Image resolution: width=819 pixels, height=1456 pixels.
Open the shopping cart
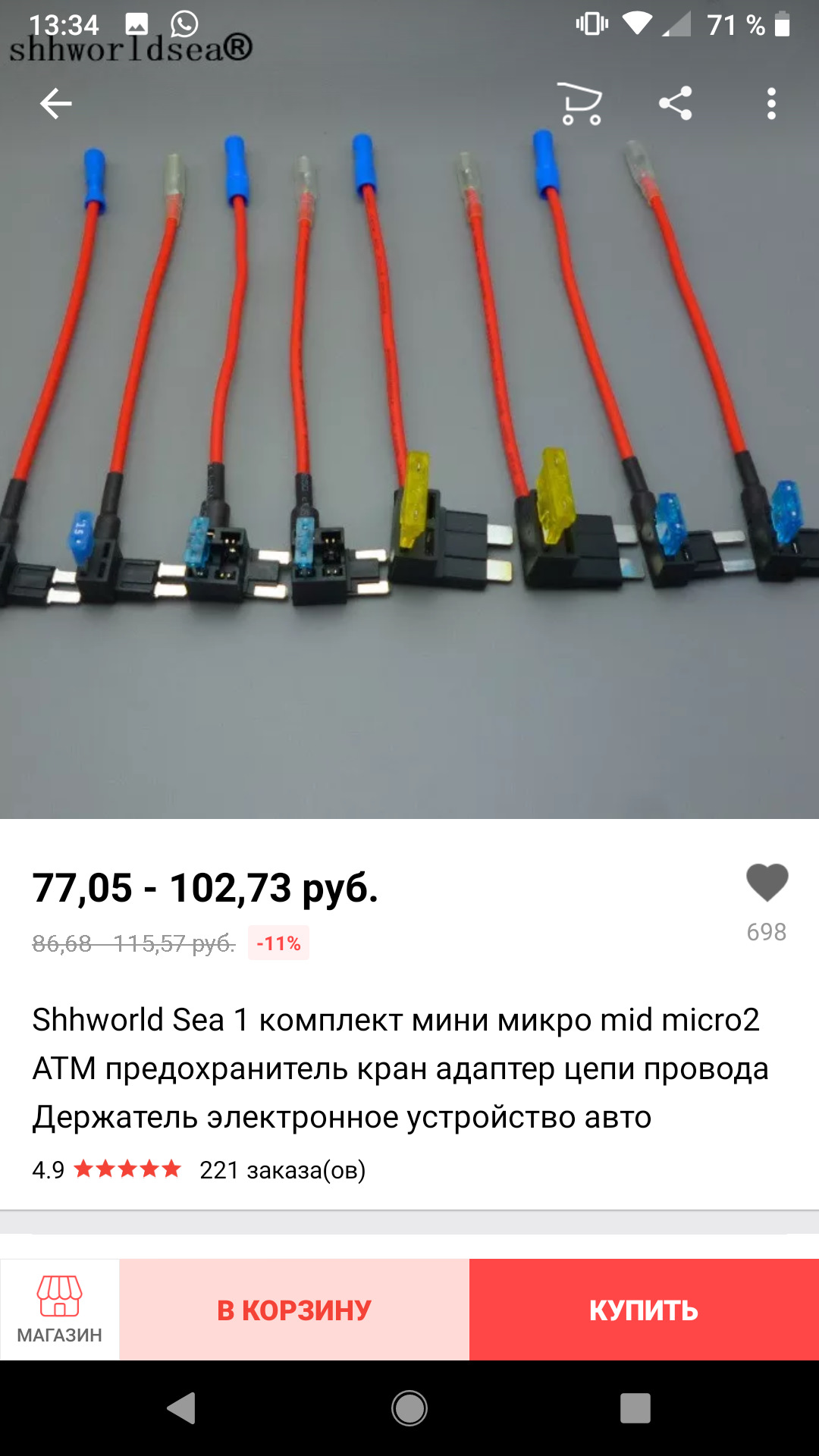580,103
